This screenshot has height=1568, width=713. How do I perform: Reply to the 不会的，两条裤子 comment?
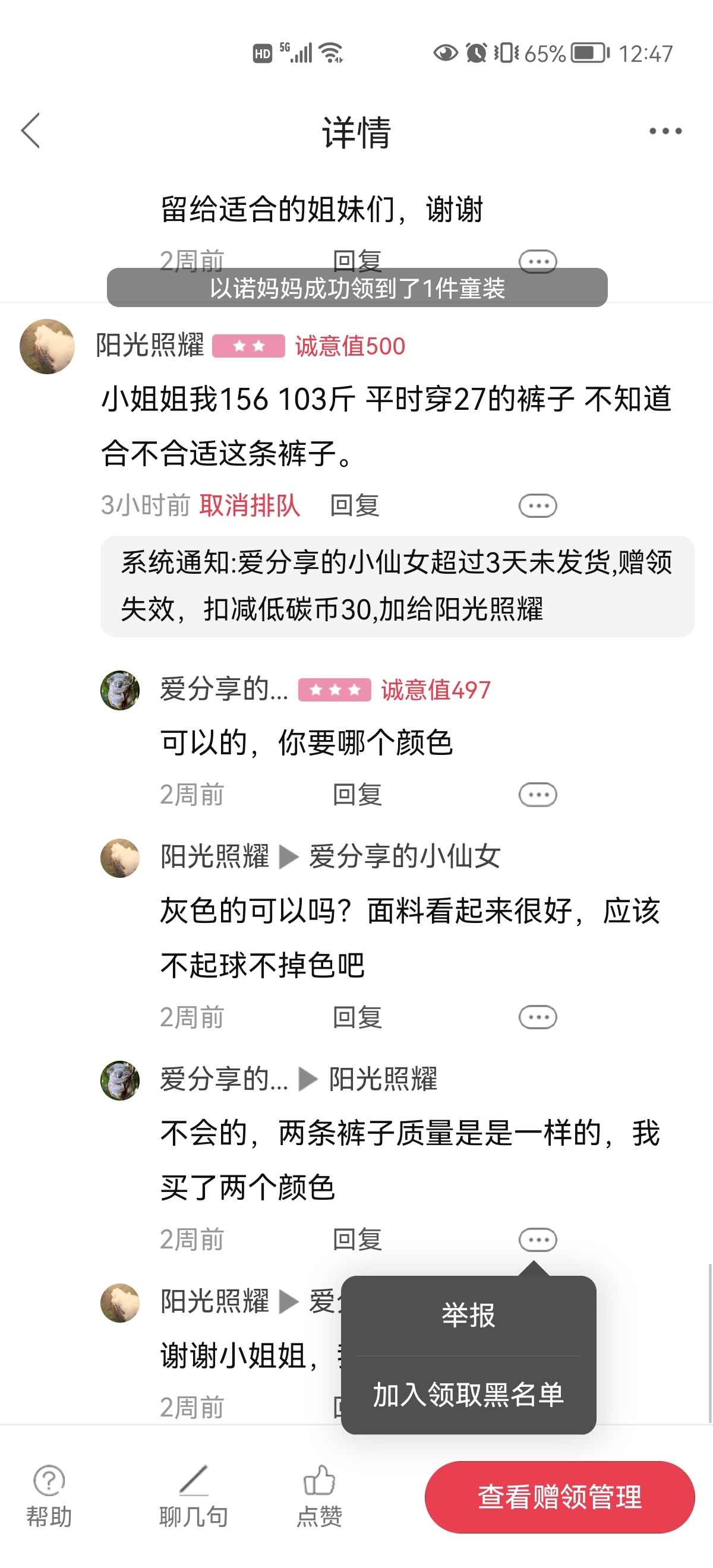click(357, 1240)
